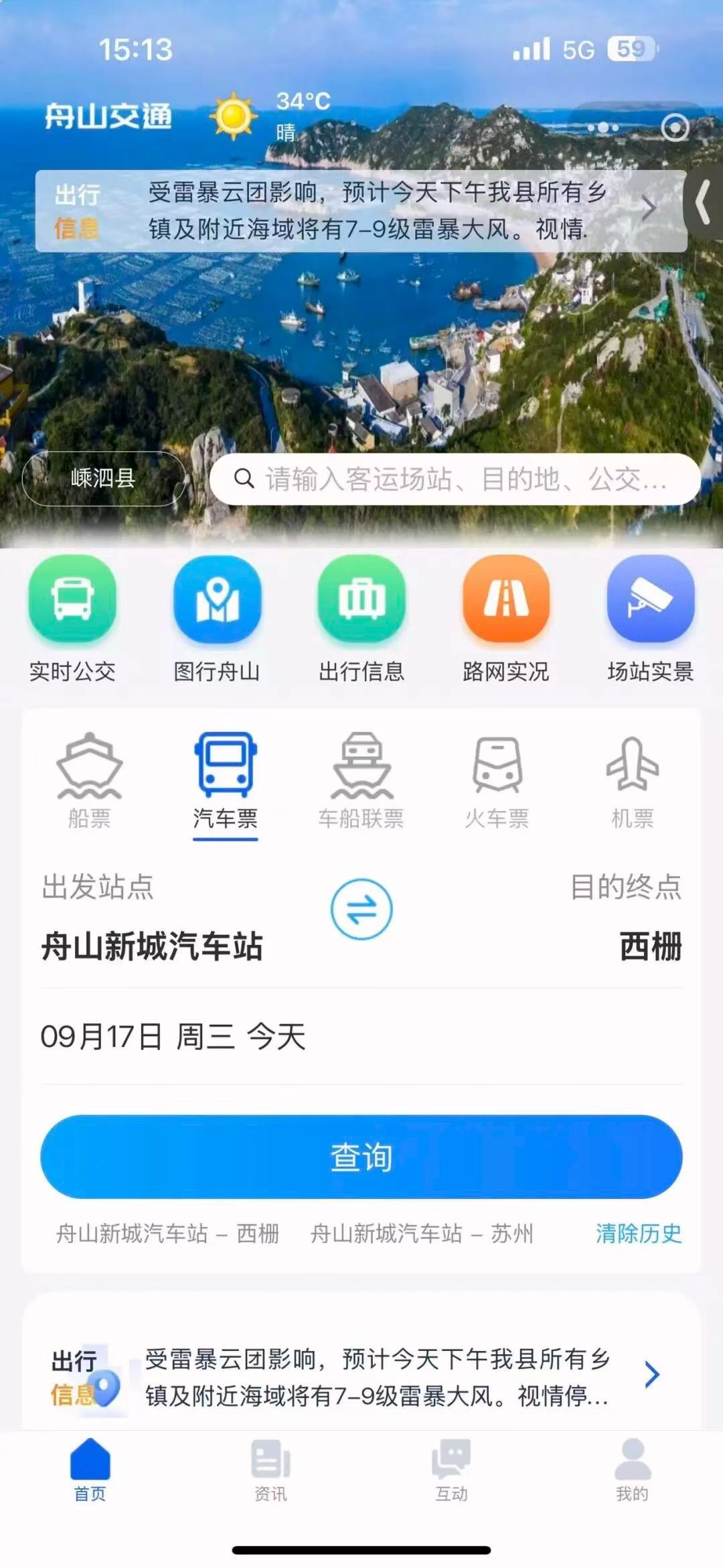Choose history route 舟山新城汽车站 – 苏州
This screenshot has height=1568, width=723.
point(422,1233)
